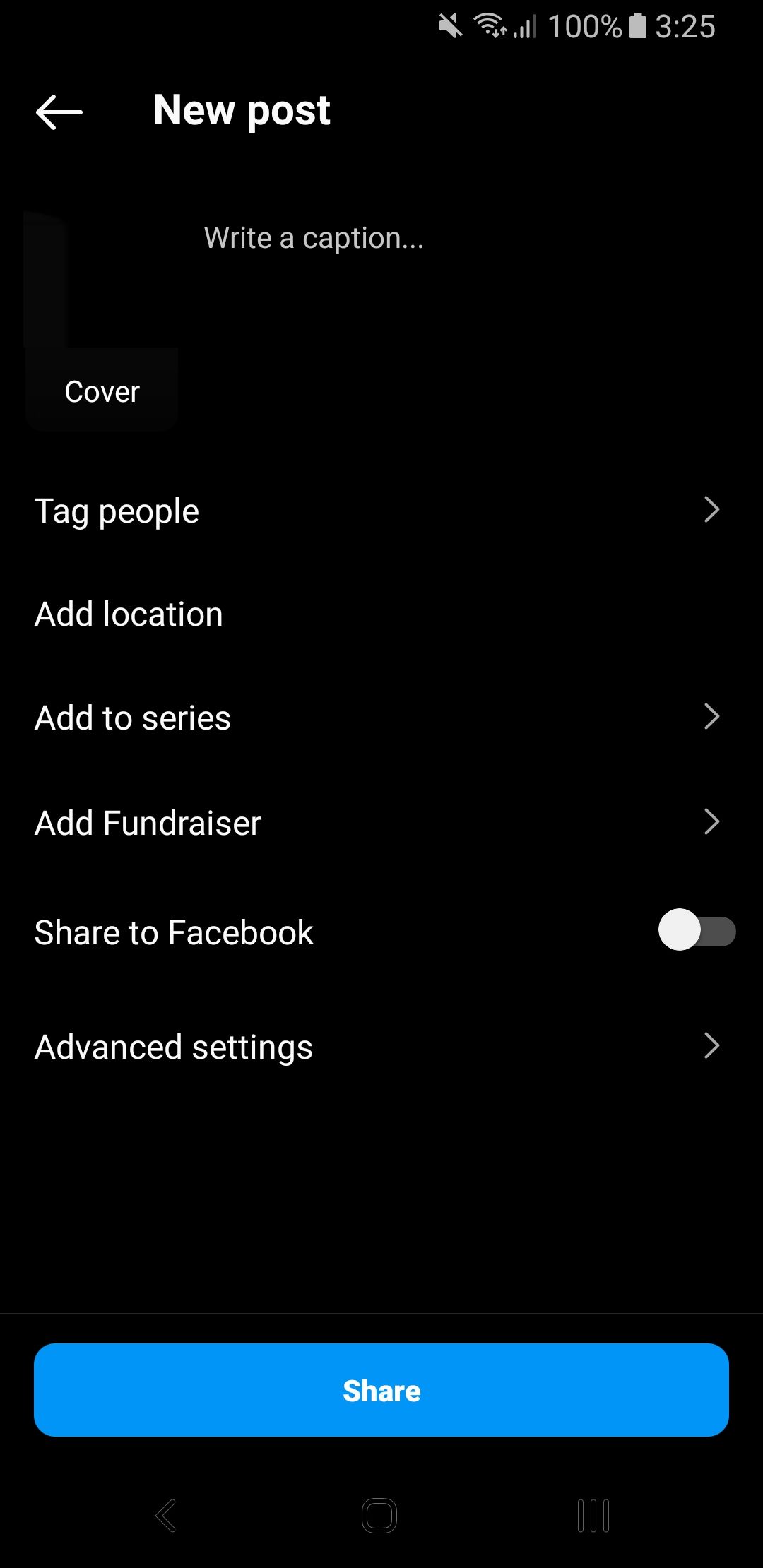Screen dimensions: 763x1568
Task: Open Tag people
Action: [x=381, y=511]
